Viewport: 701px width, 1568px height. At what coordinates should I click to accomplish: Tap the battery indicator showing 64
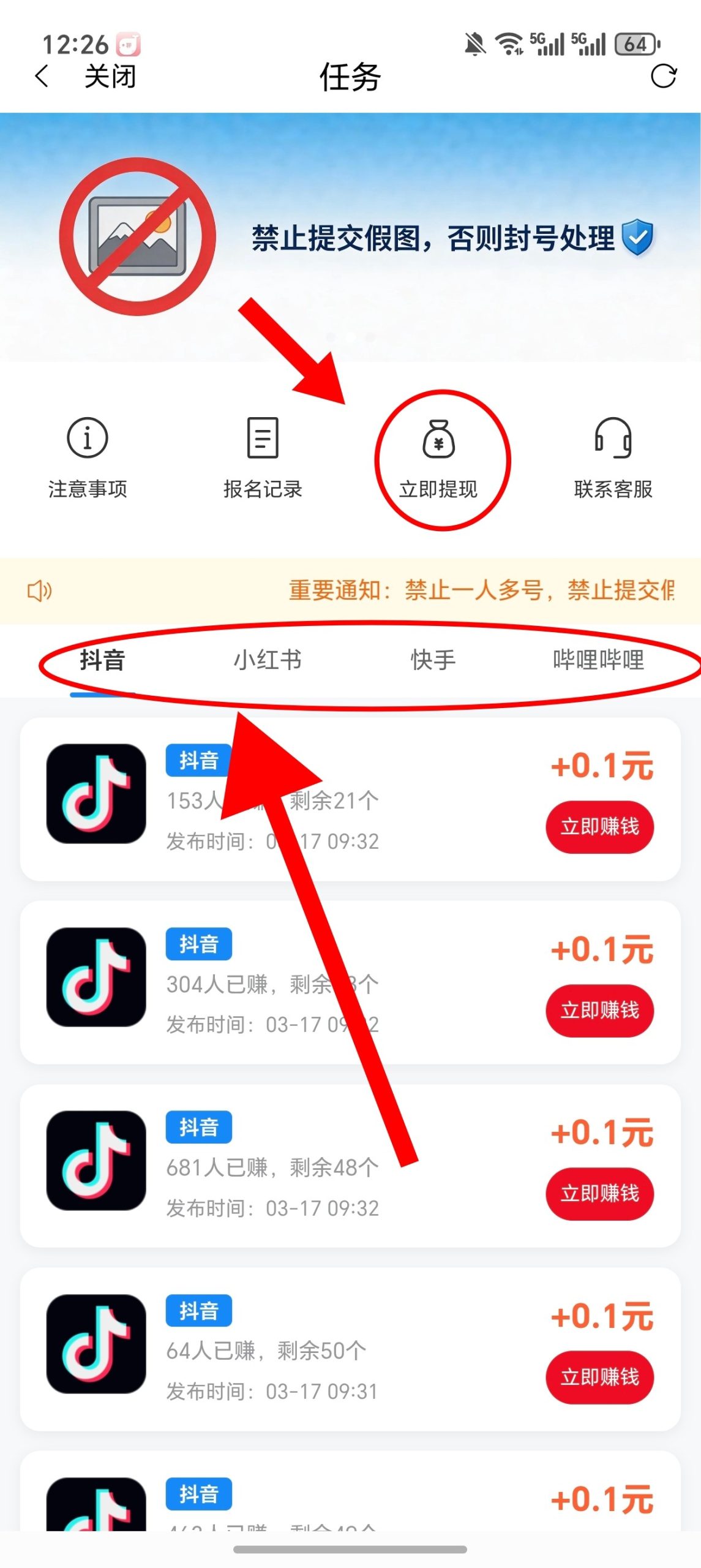click(635, 44)
